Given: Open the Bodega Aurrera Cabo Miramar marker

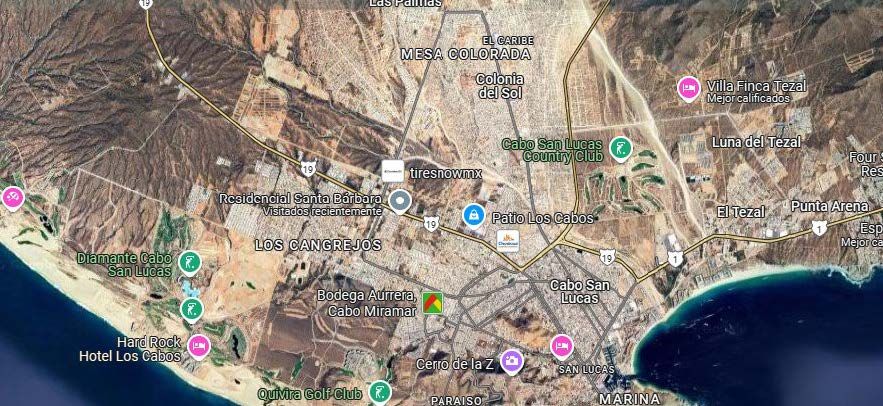Looking at the screenshot, I should pyautogui.click(x=433, y=303).
